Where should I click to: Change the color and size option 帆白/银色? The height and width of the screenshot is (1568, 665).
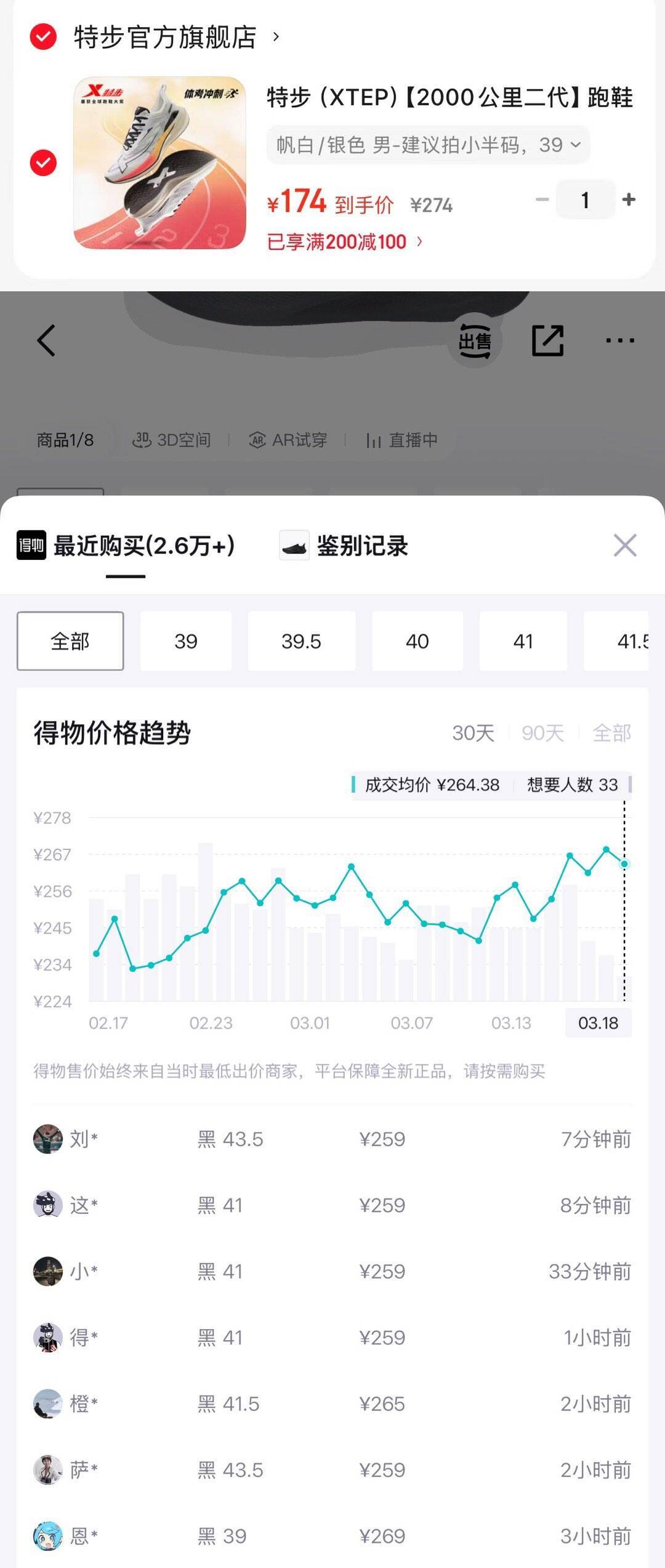pos(428,145)
